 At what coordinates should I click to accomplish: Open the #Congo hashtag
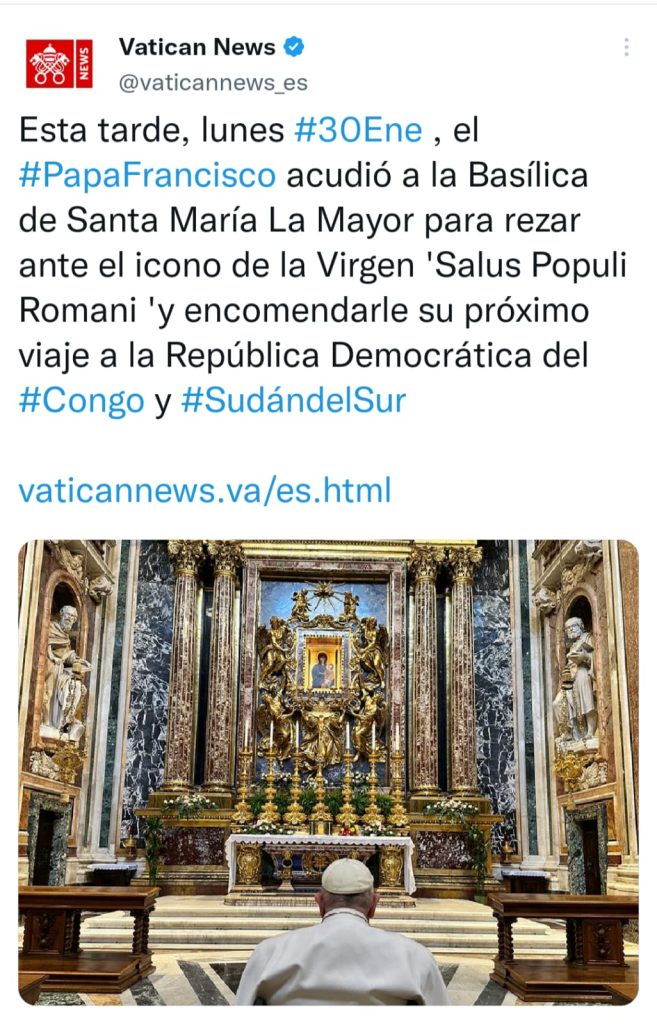tap(82, 400)
